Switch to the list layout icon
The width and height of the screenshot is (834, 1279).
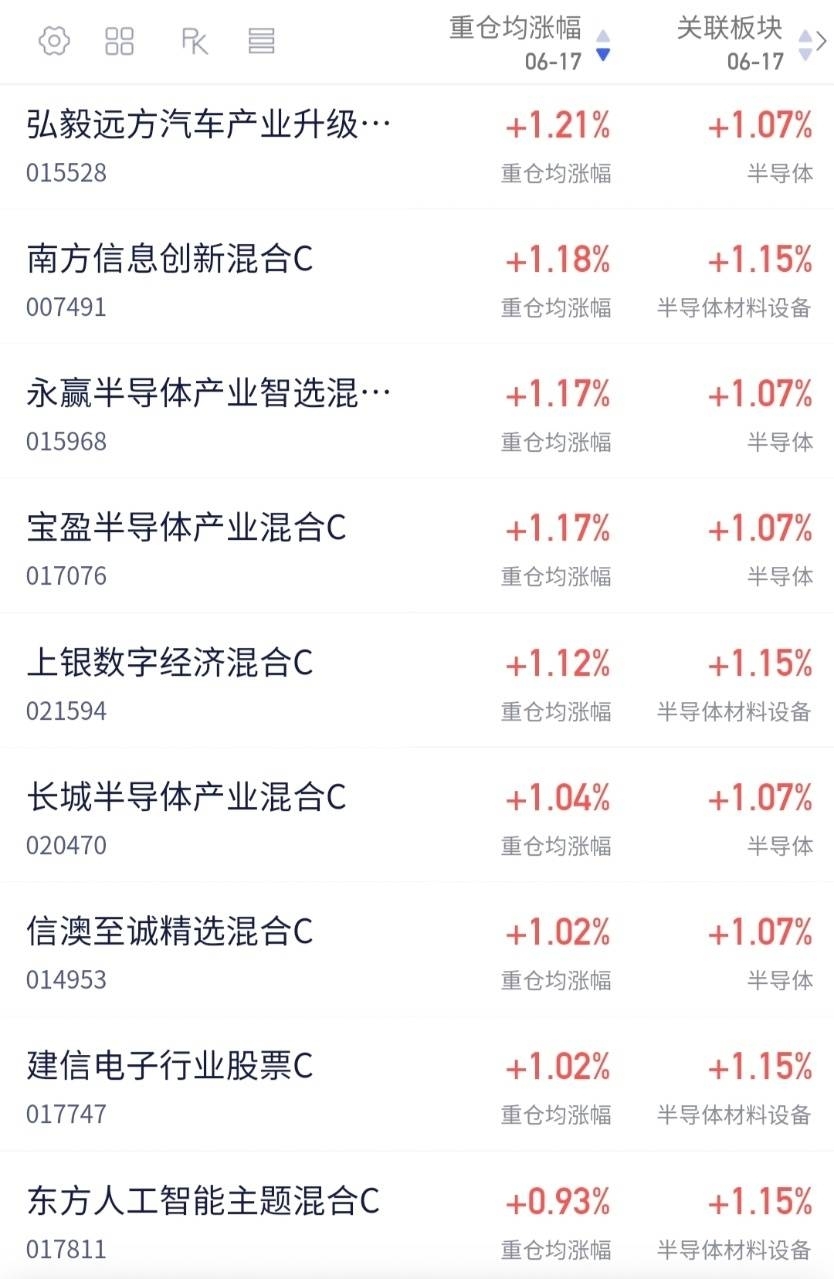point(261,41)
